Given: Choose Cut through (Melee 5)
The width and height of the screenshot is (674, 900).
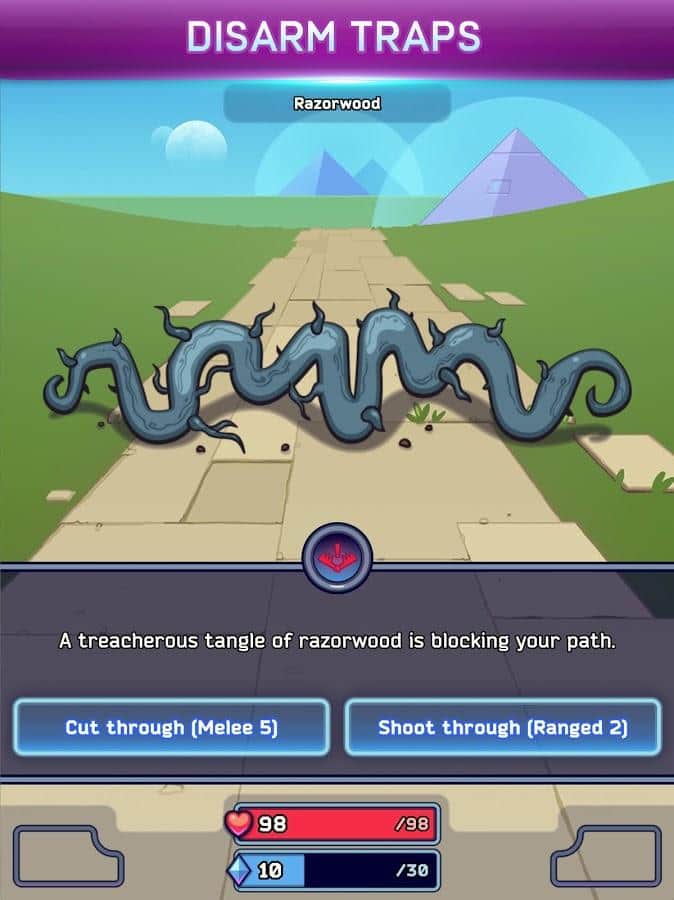Looking at the screenshot, I should [x=171, y=727].
